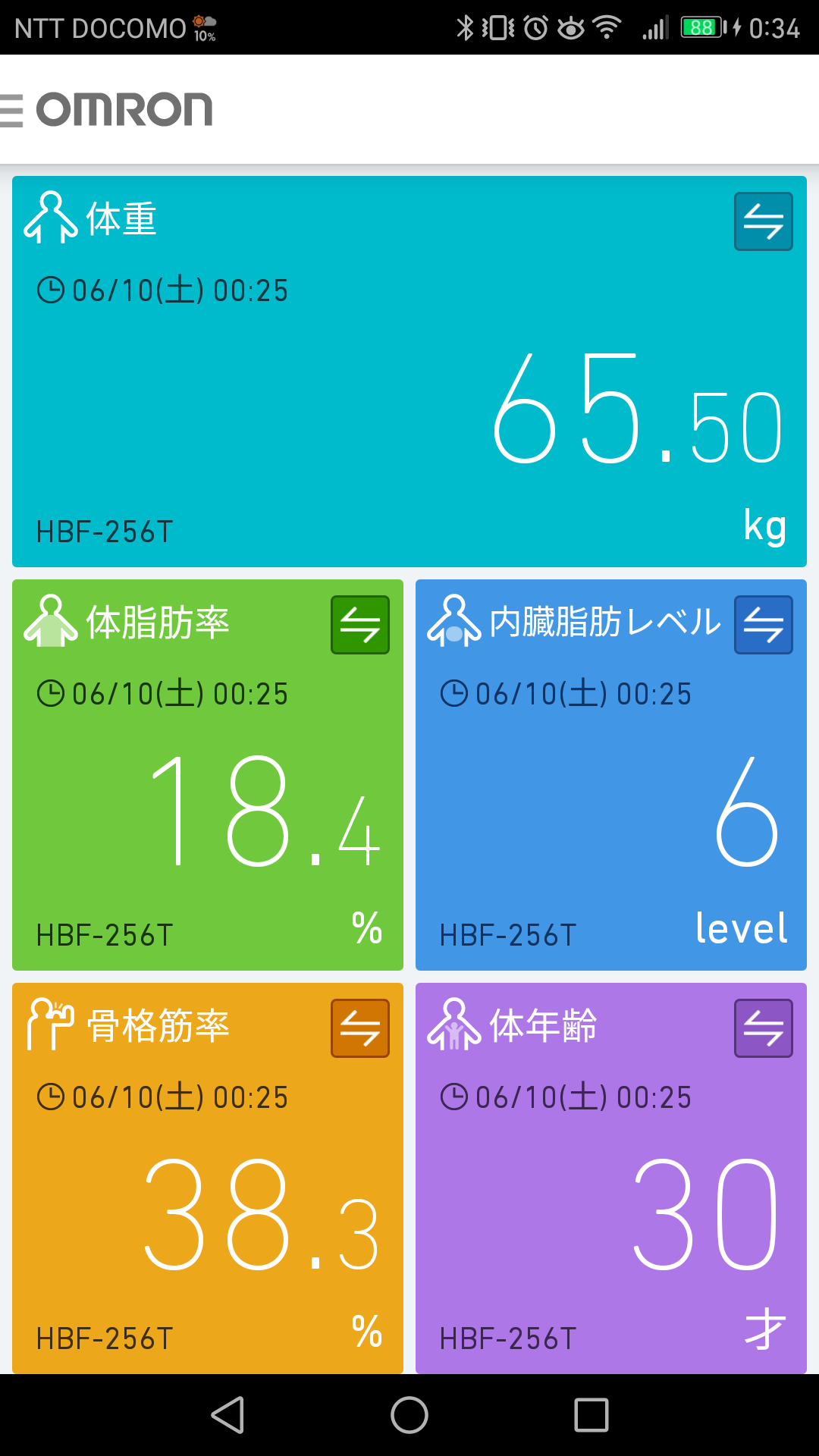Image resolution: width=819 pixels, height=1456 pixels.
Task: Tap the swap icon on the 体重 card
Action: (763, 221)
